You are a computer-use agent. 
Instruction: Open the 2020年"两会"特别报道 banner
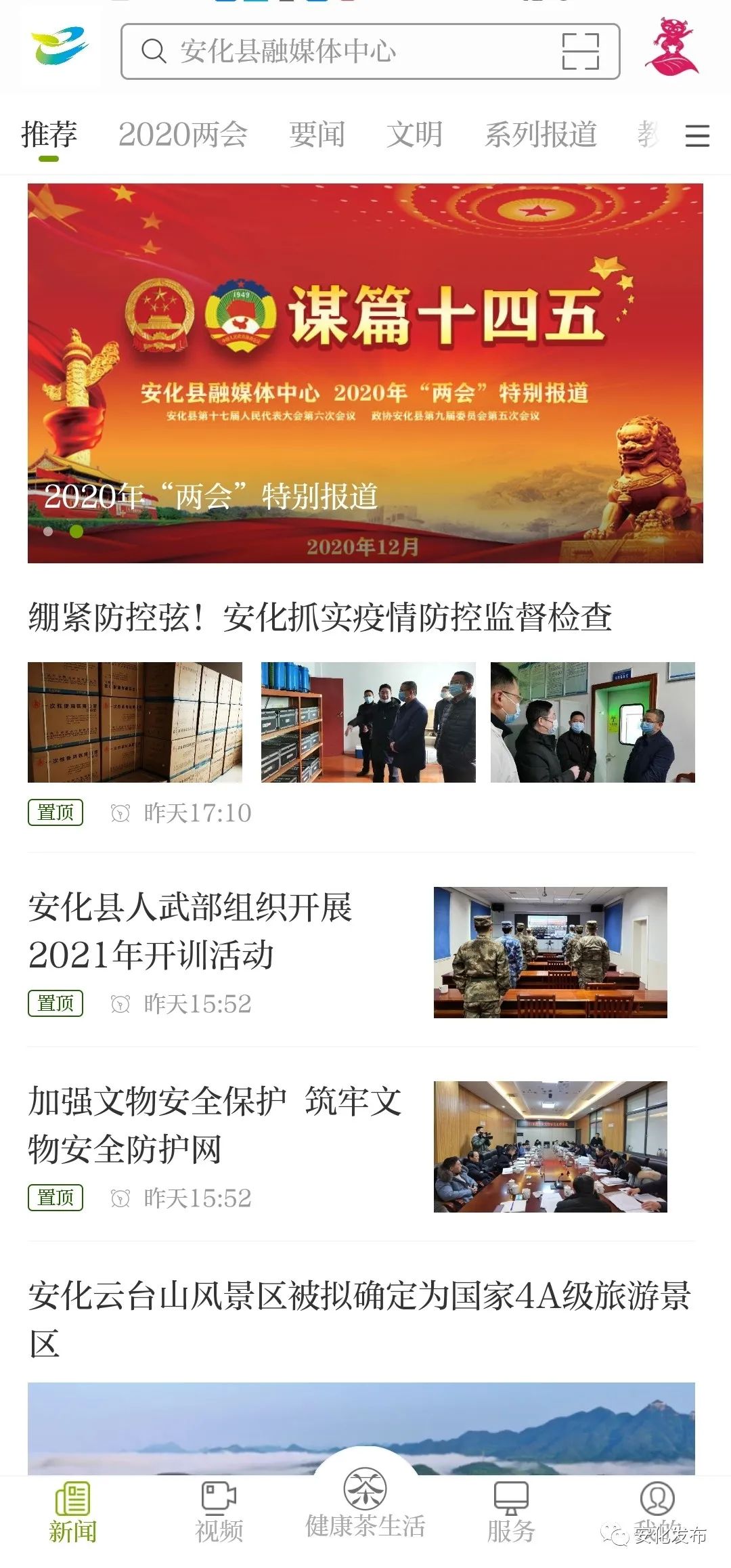tap(365, 372)
